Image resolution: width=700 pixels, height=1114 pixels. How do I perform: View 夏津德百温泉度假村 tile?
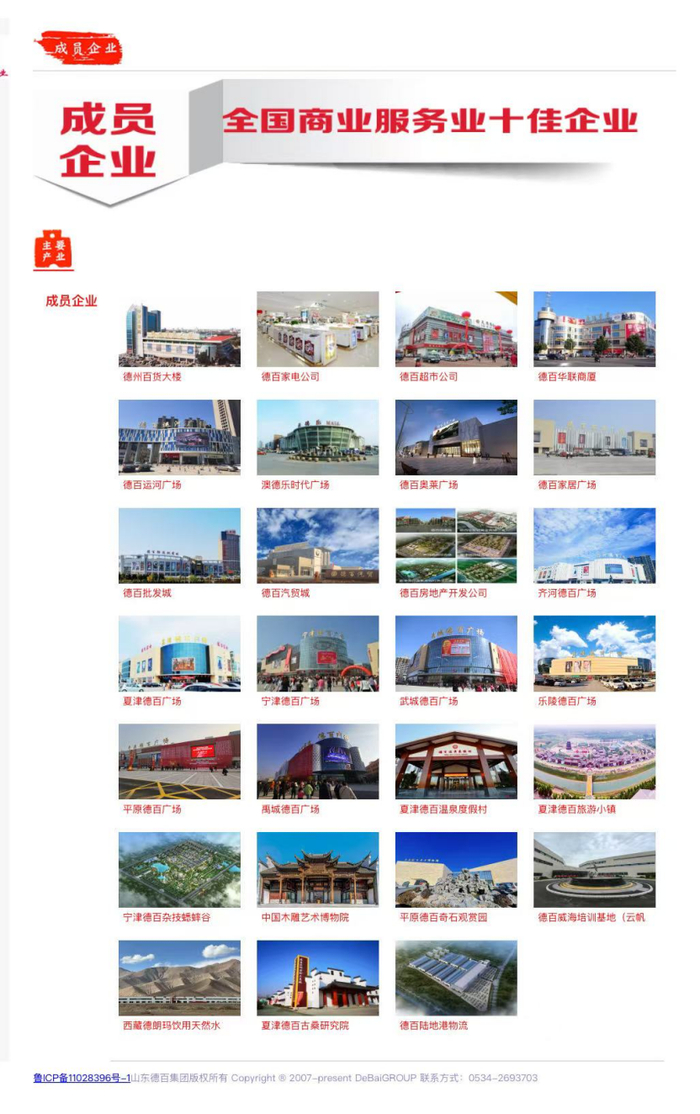[x=456, y=761]
